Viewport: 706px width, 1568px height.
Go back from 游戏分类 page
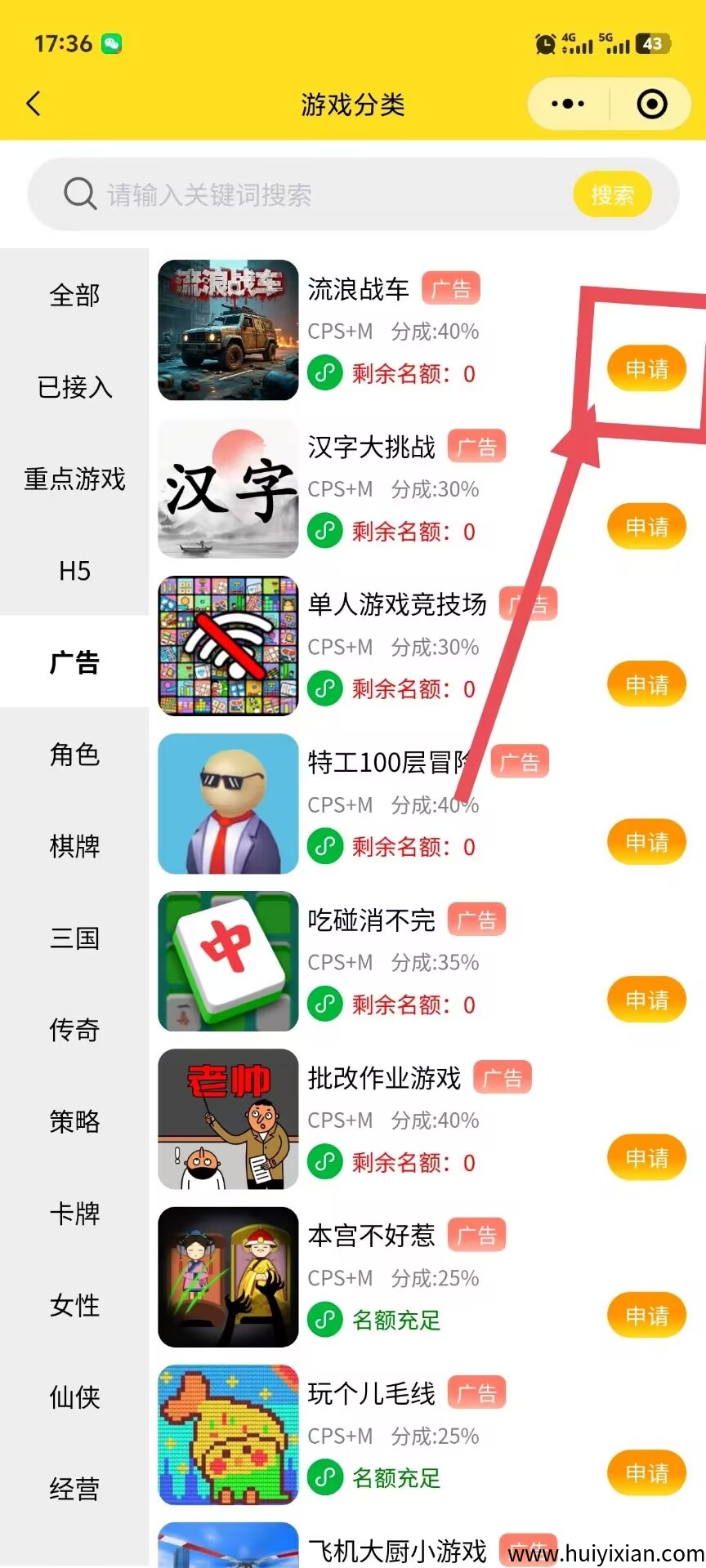34,104
